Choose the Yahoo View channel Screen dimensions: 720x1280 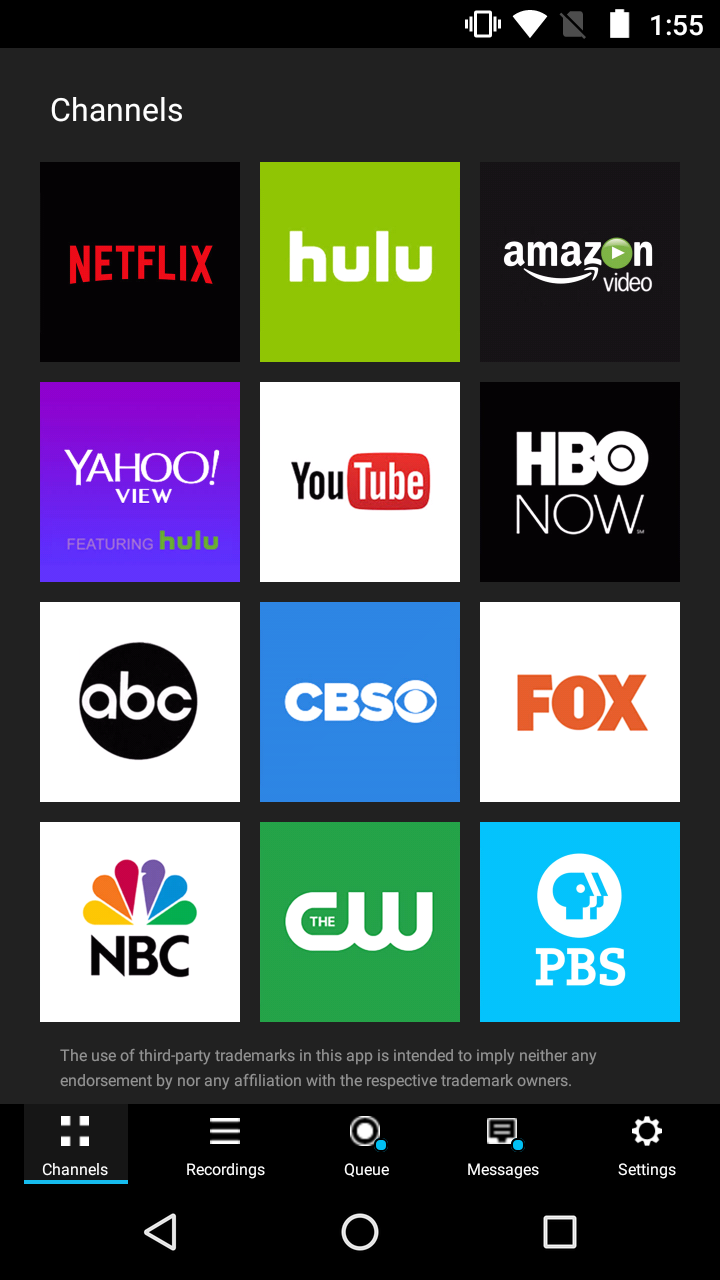coord(140,482)
